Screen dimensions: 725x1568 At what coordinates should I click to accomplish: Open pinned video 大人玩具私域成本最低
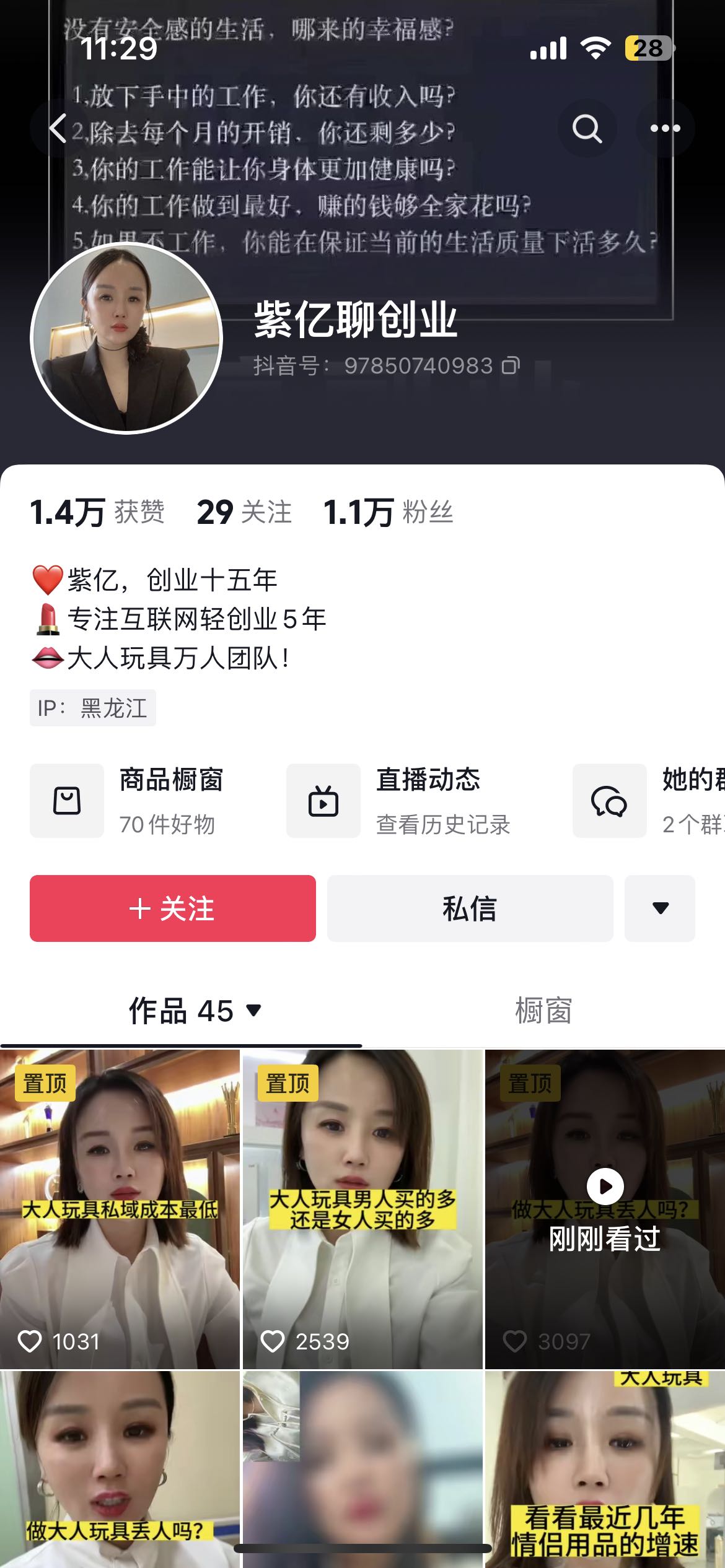pos(120,1208)
